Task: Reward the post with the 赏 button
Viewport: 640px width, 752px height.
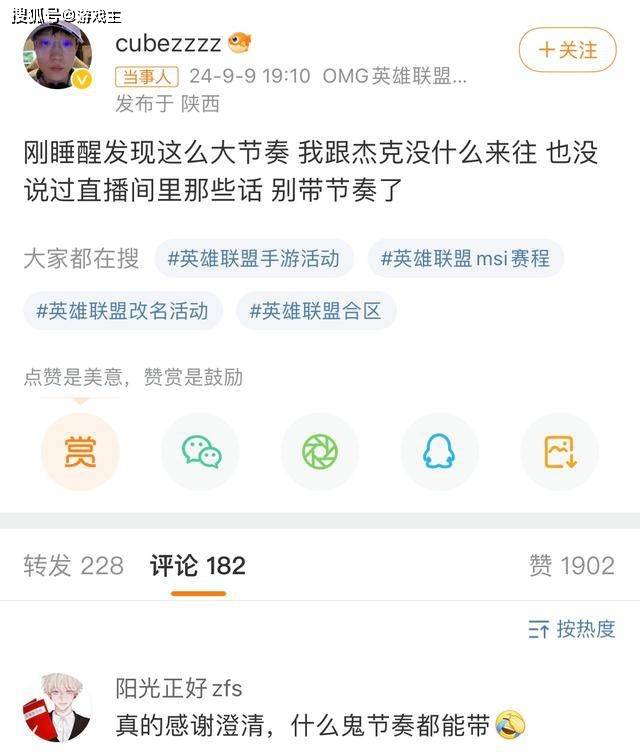Action: tap(80, 452)
